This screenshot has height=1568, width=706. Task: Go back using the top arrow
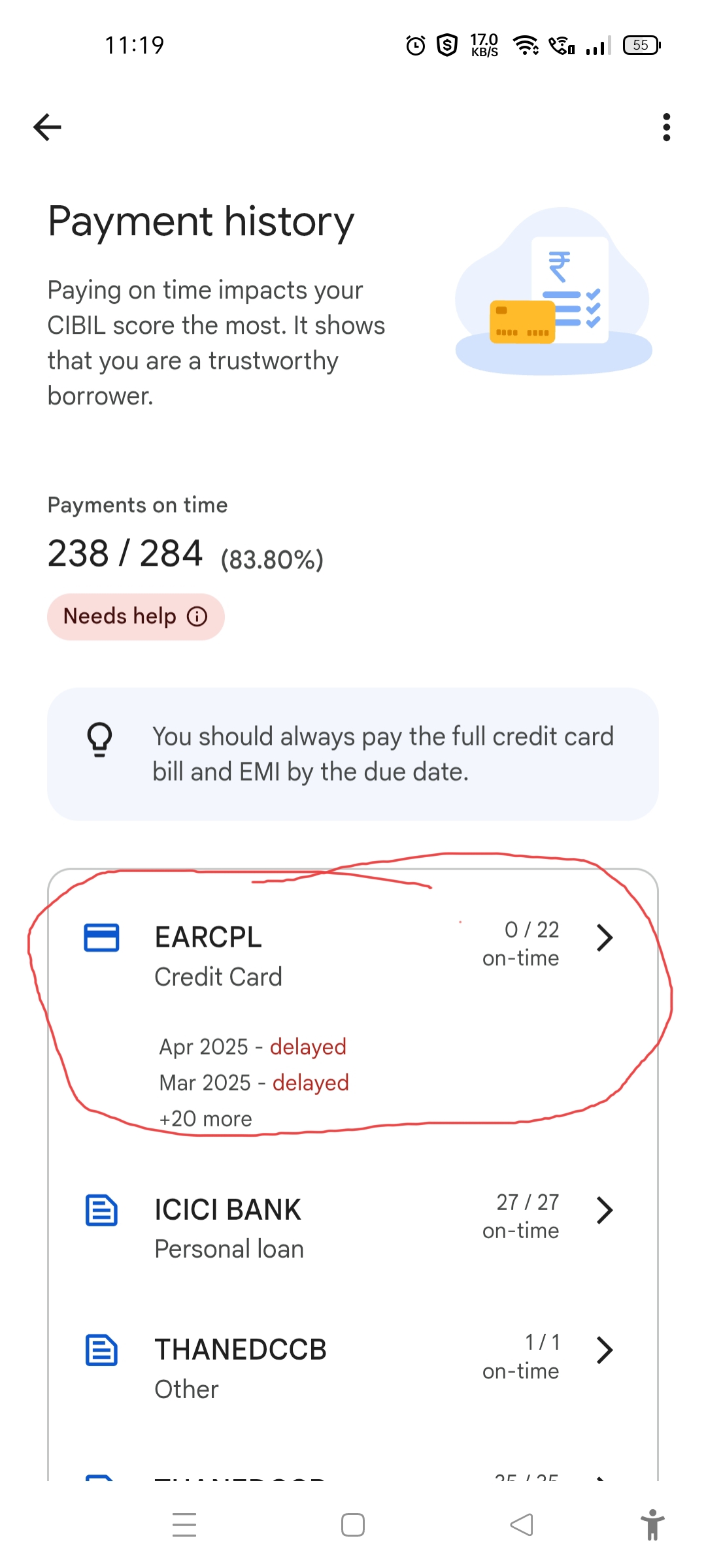tap(47, 127)
